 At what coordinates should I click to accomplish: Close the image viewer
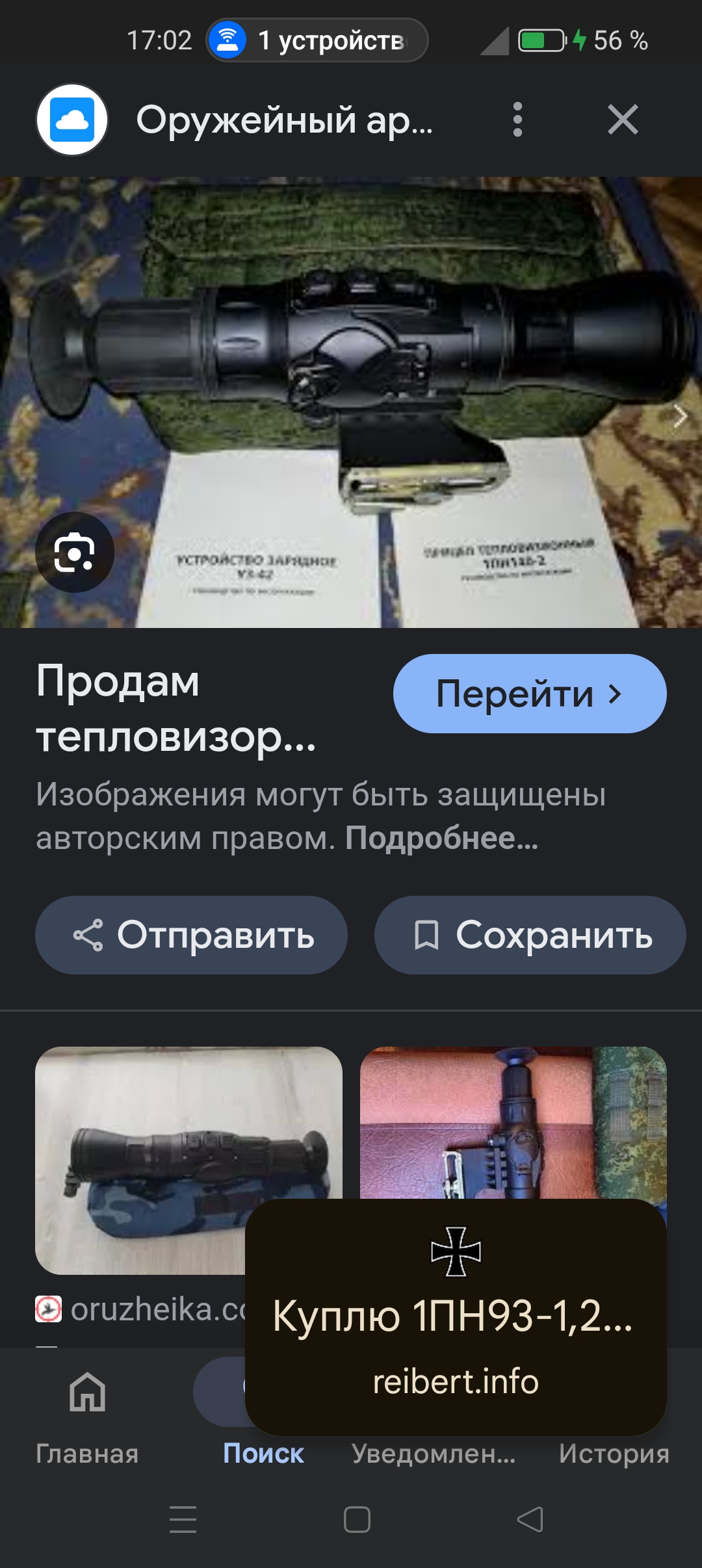pyautogui.click(x=623, y=120)
